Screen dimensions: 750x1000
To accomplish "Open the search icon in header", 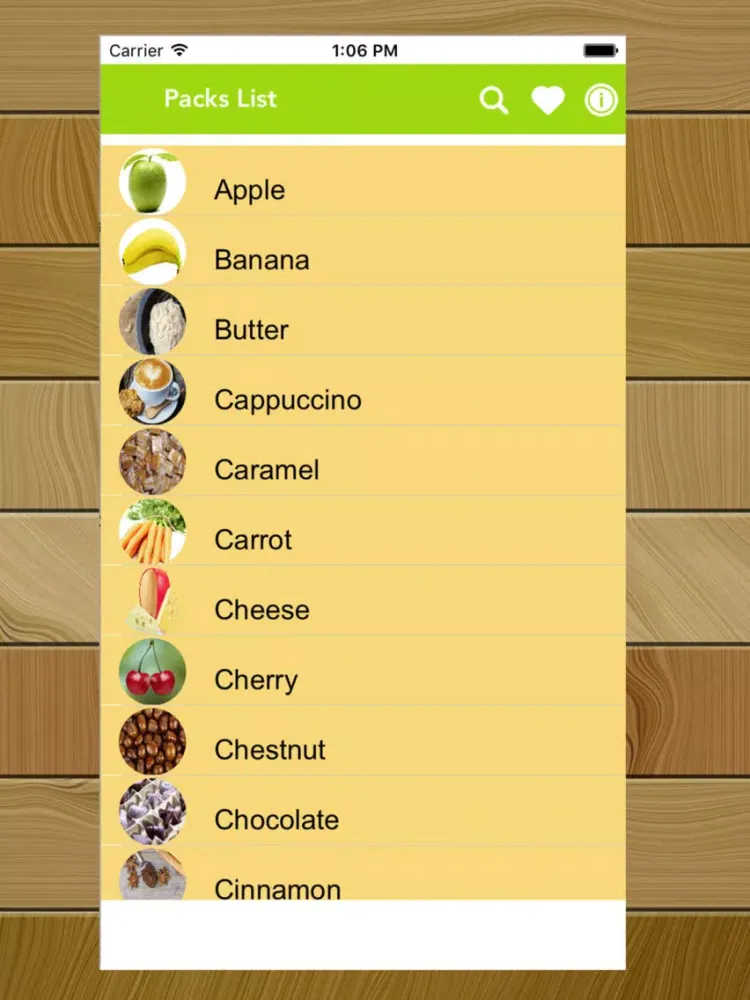I will click(x=494, y=100).
